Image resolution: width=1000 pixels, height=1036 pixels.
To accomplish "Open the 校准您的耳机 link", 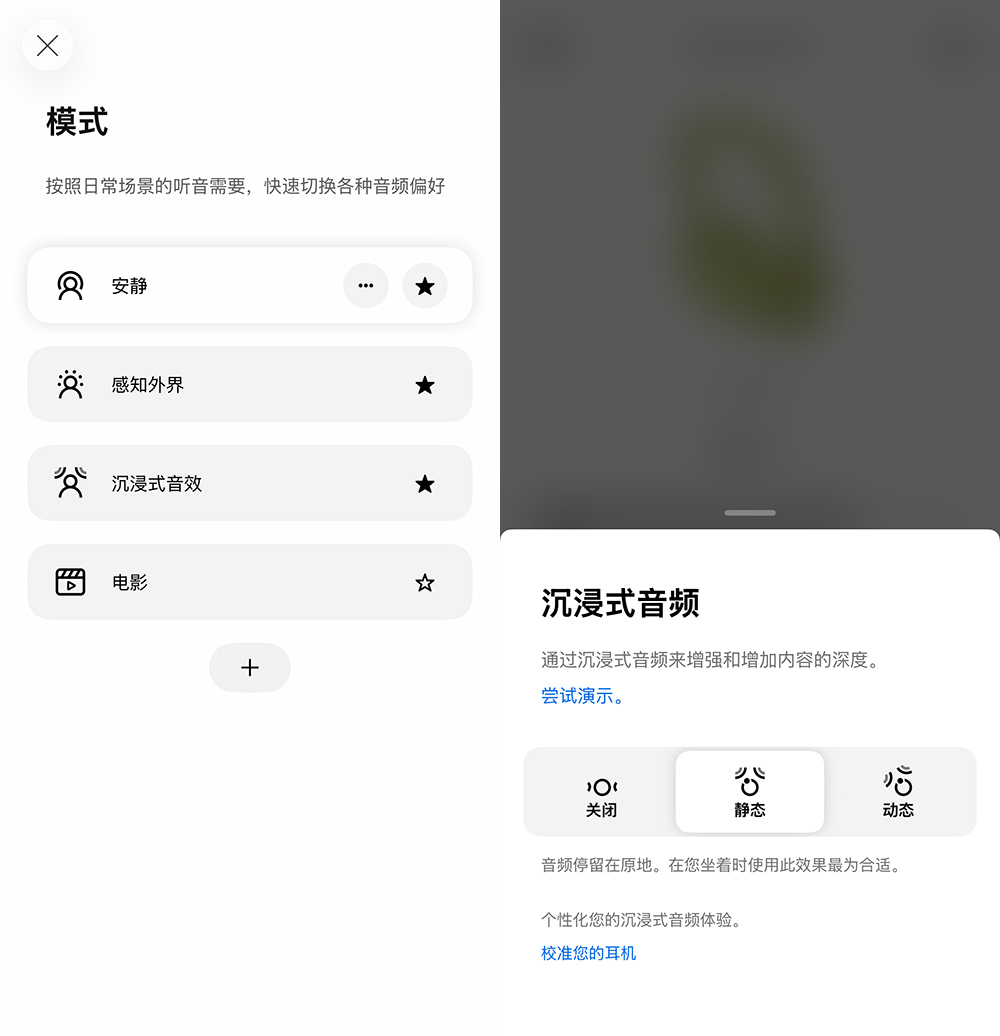I will [589, 953].
